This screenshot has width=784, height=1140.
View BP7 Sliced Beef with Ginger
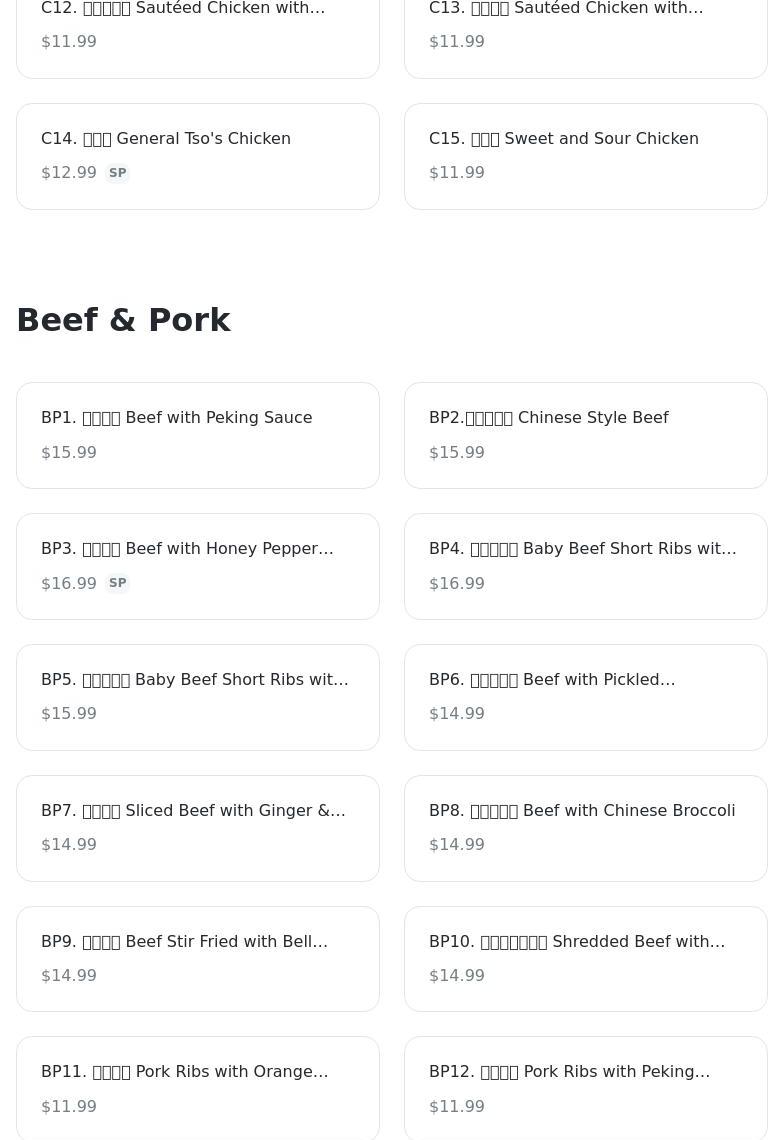[x=197, y=828]
